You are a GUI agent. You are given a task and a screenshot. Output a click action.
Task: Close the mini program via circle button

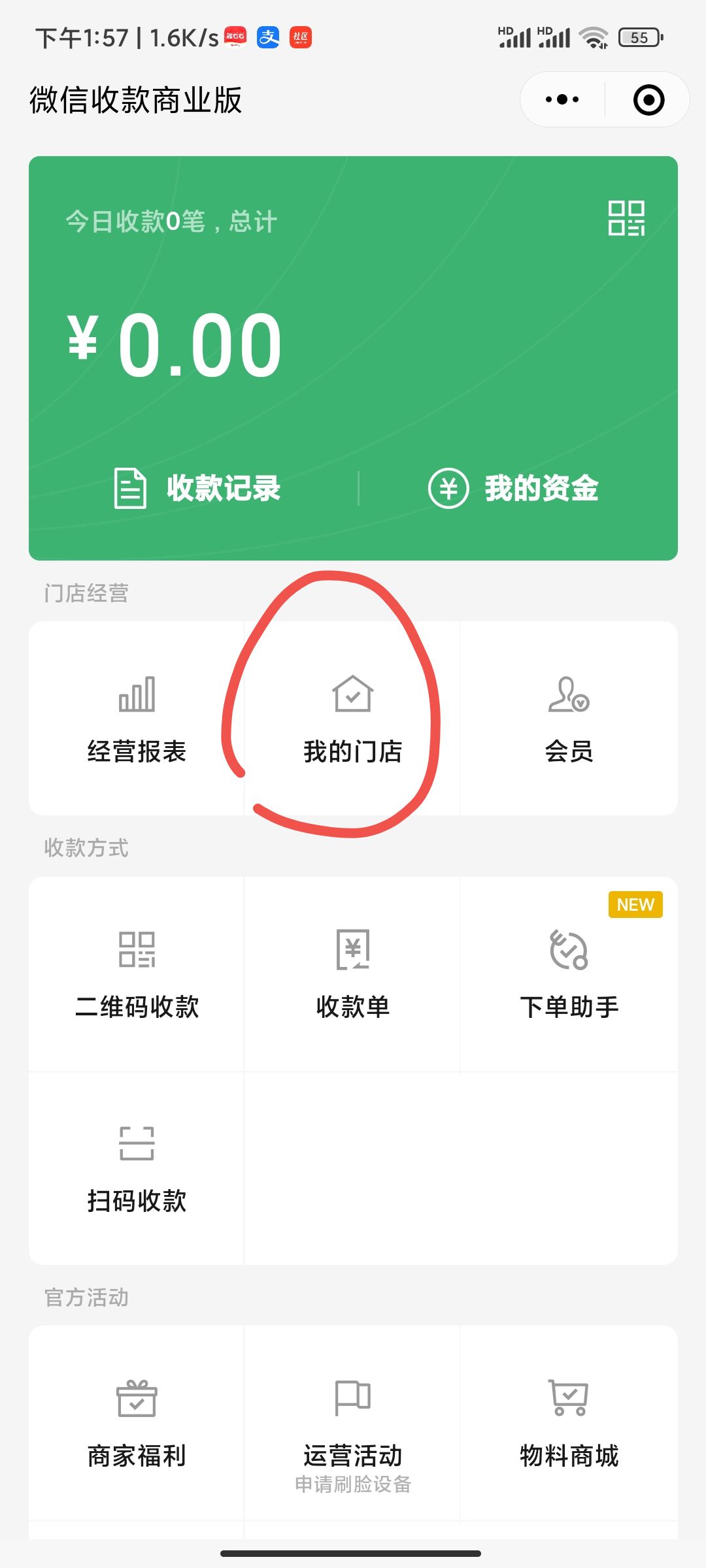point(648,100)
